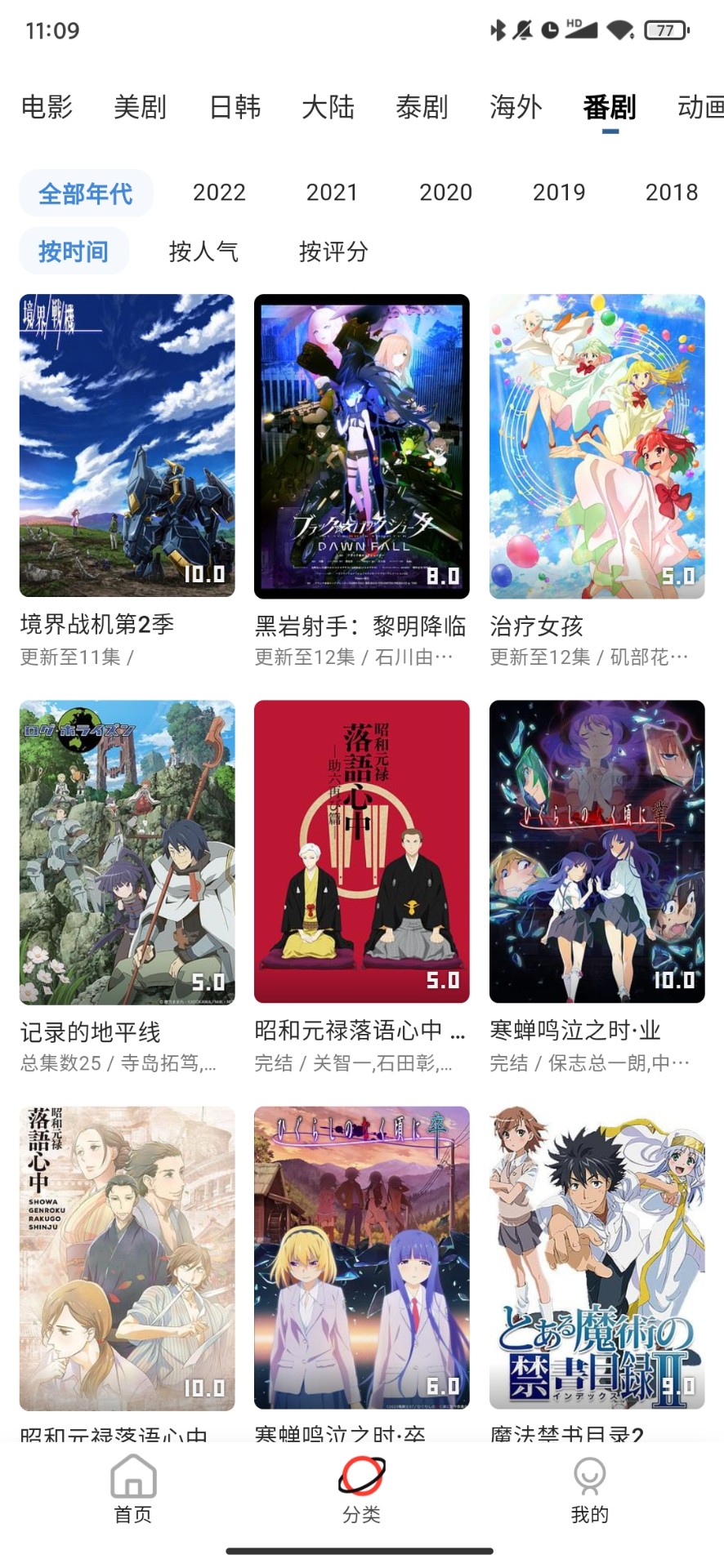Viewport: 724px width, 1568px height.
Task: Switch to the 美剧 tab
Action: pos(141,107)
